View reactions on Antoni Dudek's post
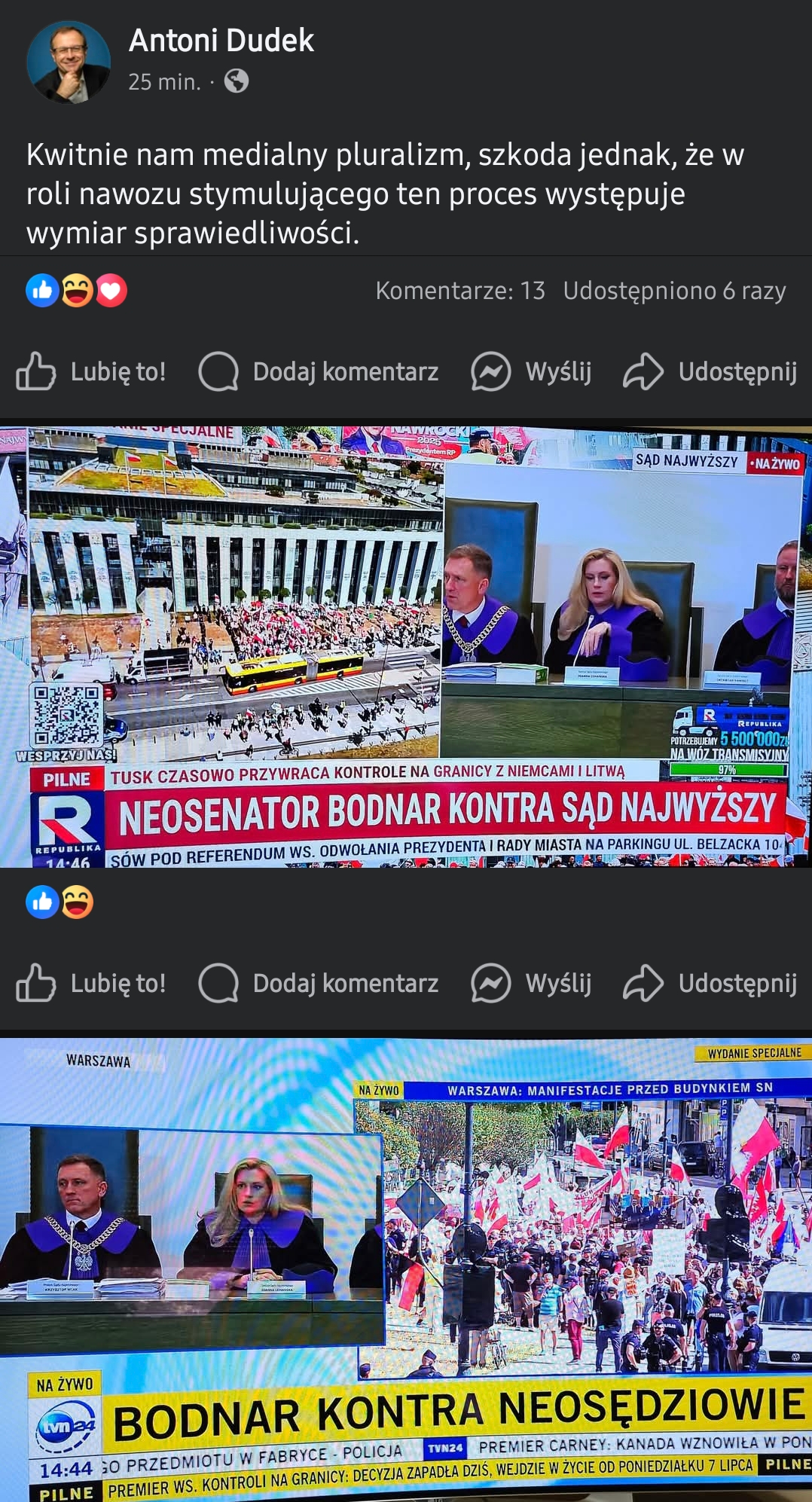This screenshot has width=812, height=1502. [x=76, y=291]
